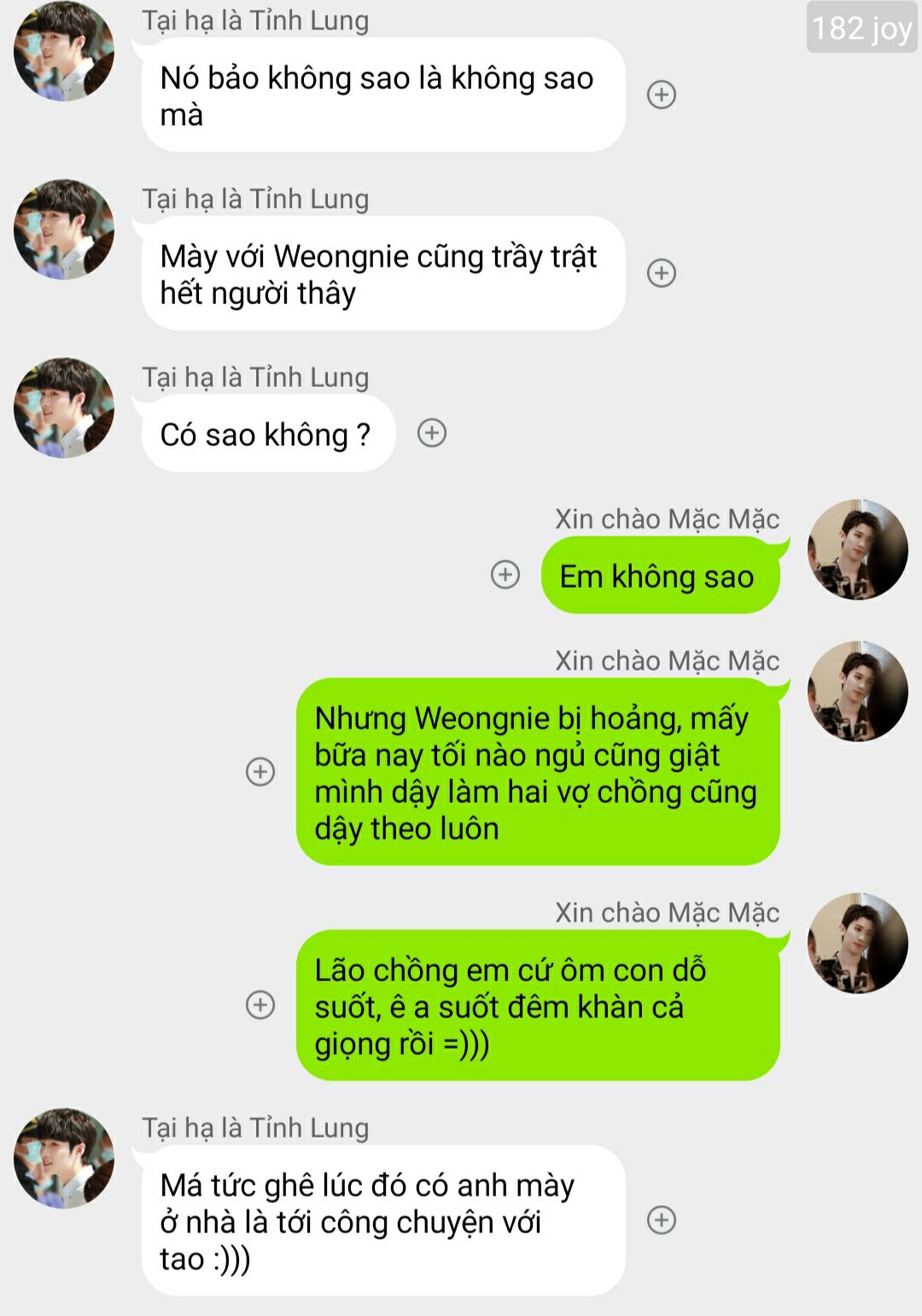922x1316 pixels.
Task: Tap plus icon beside "Má tức ghê" message
Action: coord(662,1220)
